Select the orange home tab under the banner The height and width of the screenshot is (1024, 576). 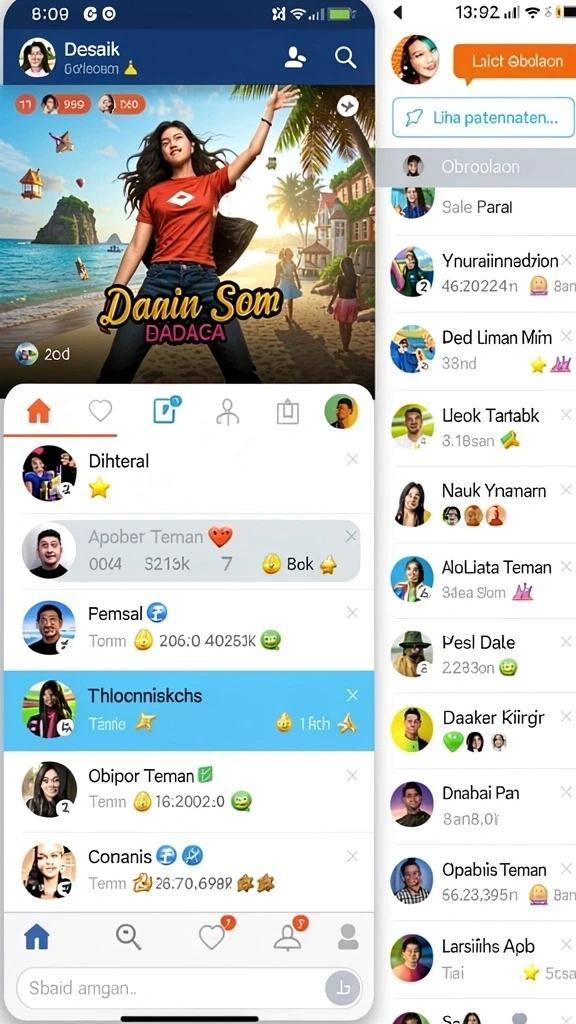[x=39, y=412]
